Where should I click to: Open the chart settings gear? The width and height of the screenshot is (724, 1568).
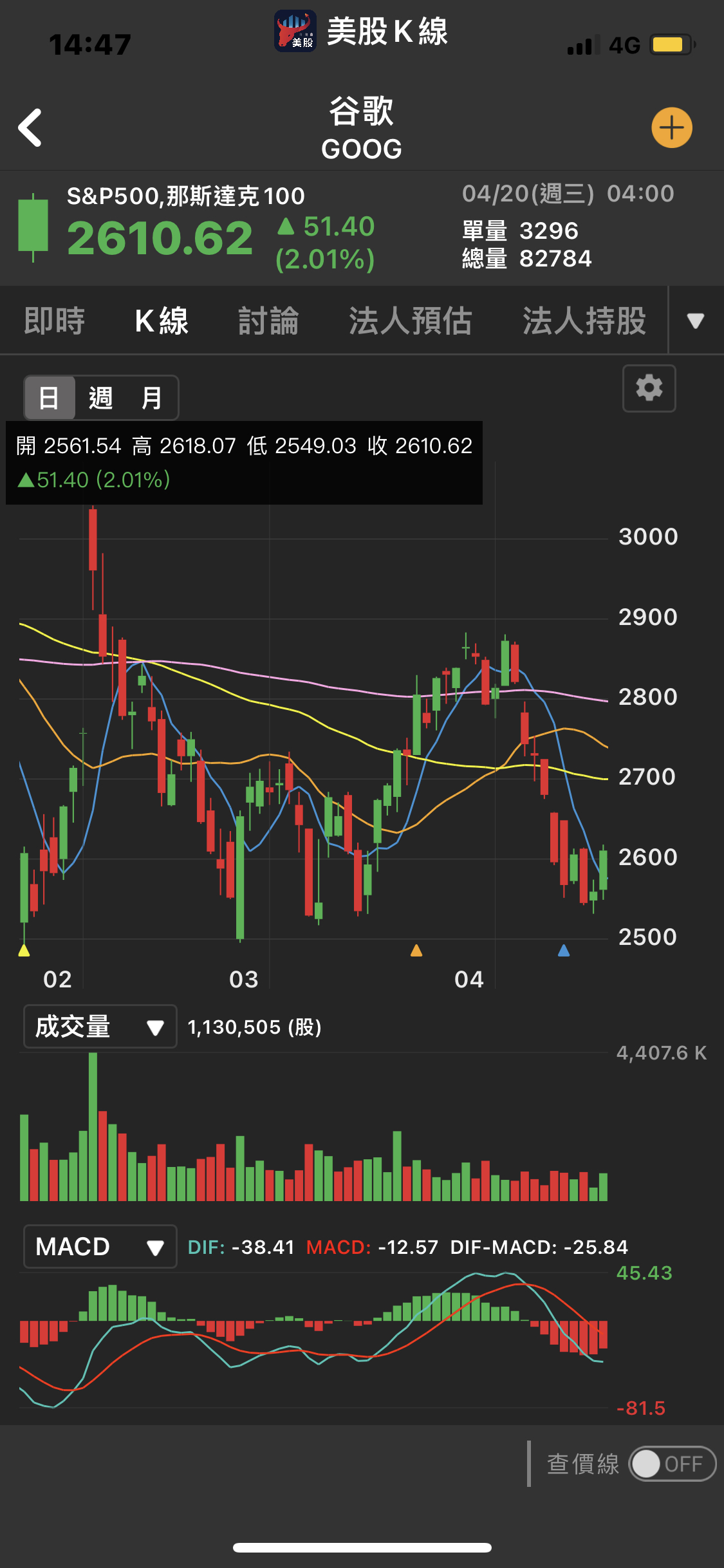pyautogui.click(x=649, y=388)
